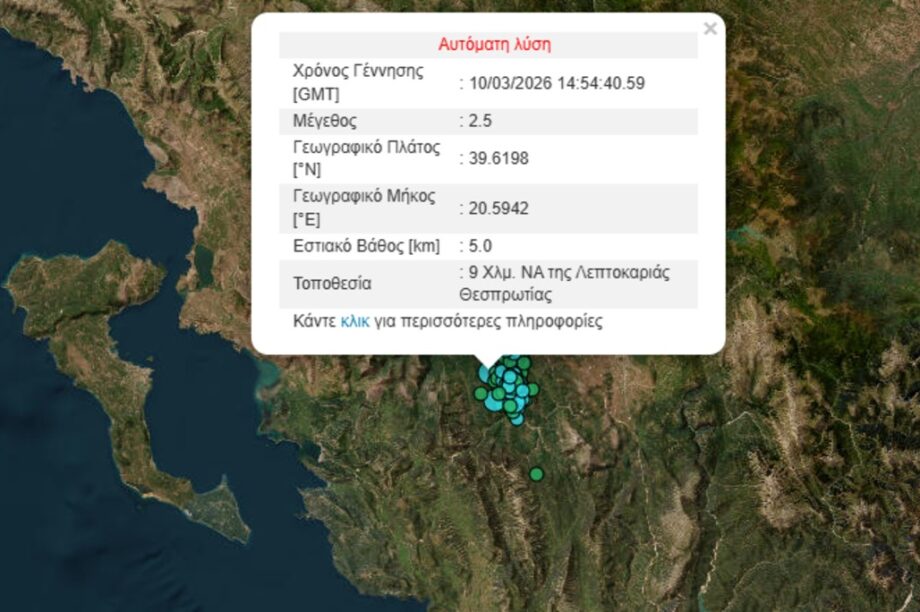920x612 pixels.
Task: Close the earthquake info popup
Action: [x=710, y=29]
